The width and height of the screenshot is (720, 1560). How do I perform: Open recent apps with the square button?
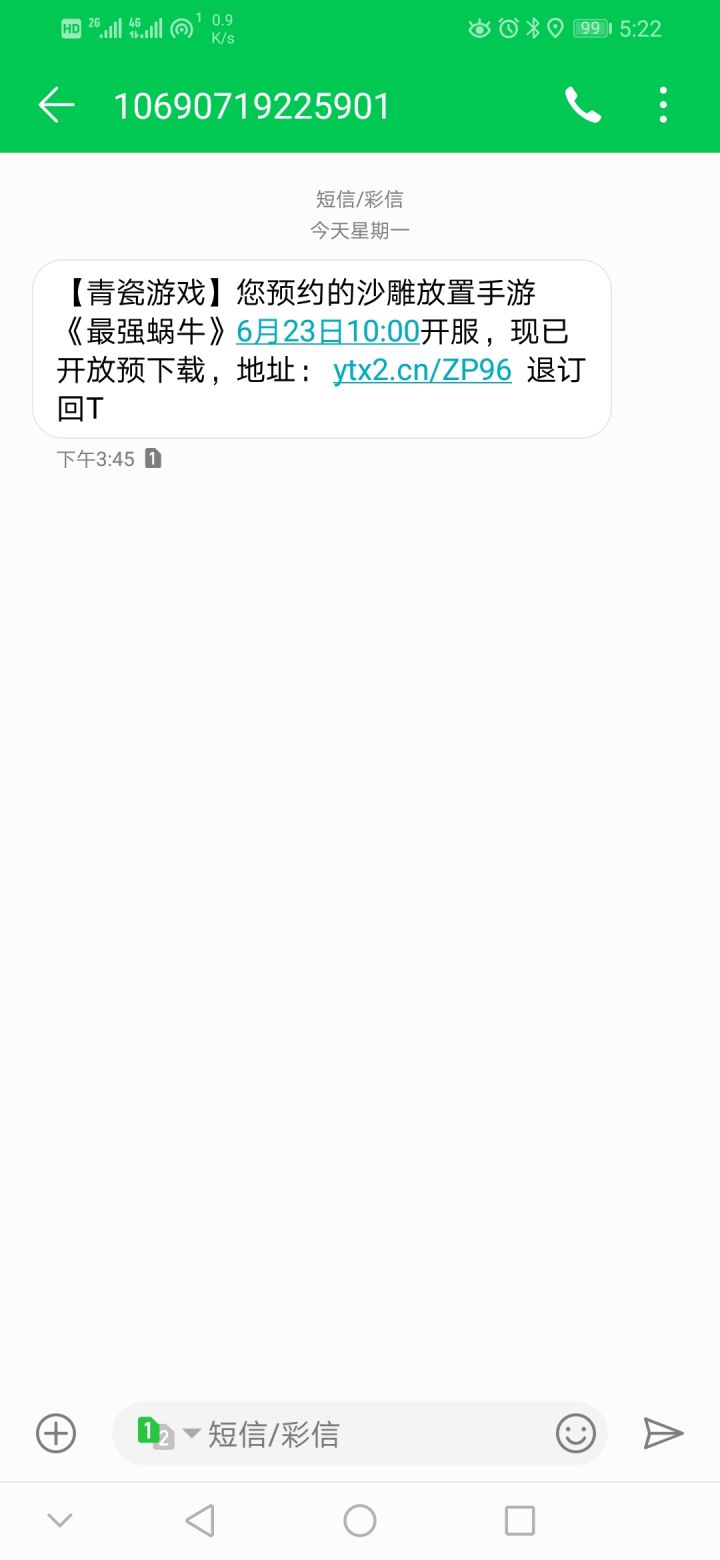click(520, 1521)
